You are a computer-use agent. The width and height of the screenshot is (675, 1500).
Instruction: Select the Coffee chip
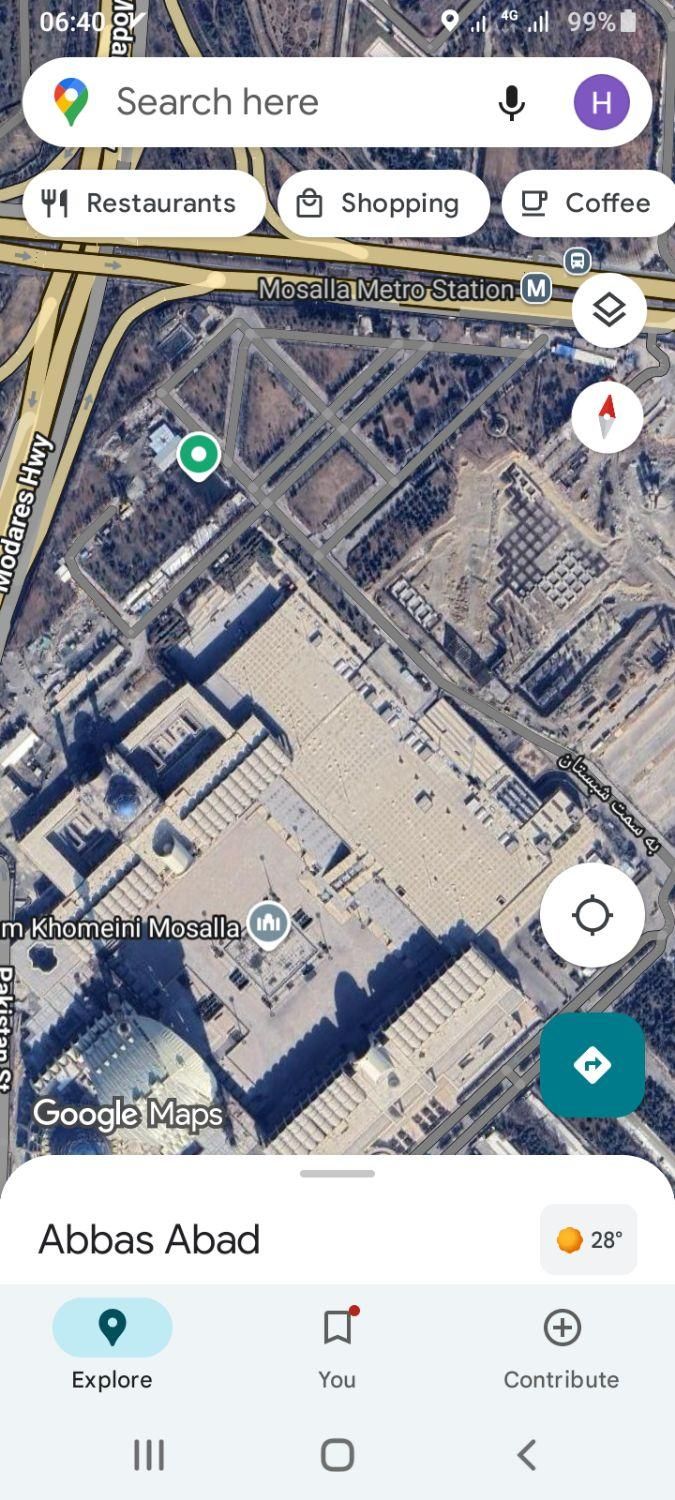[588, 203]
